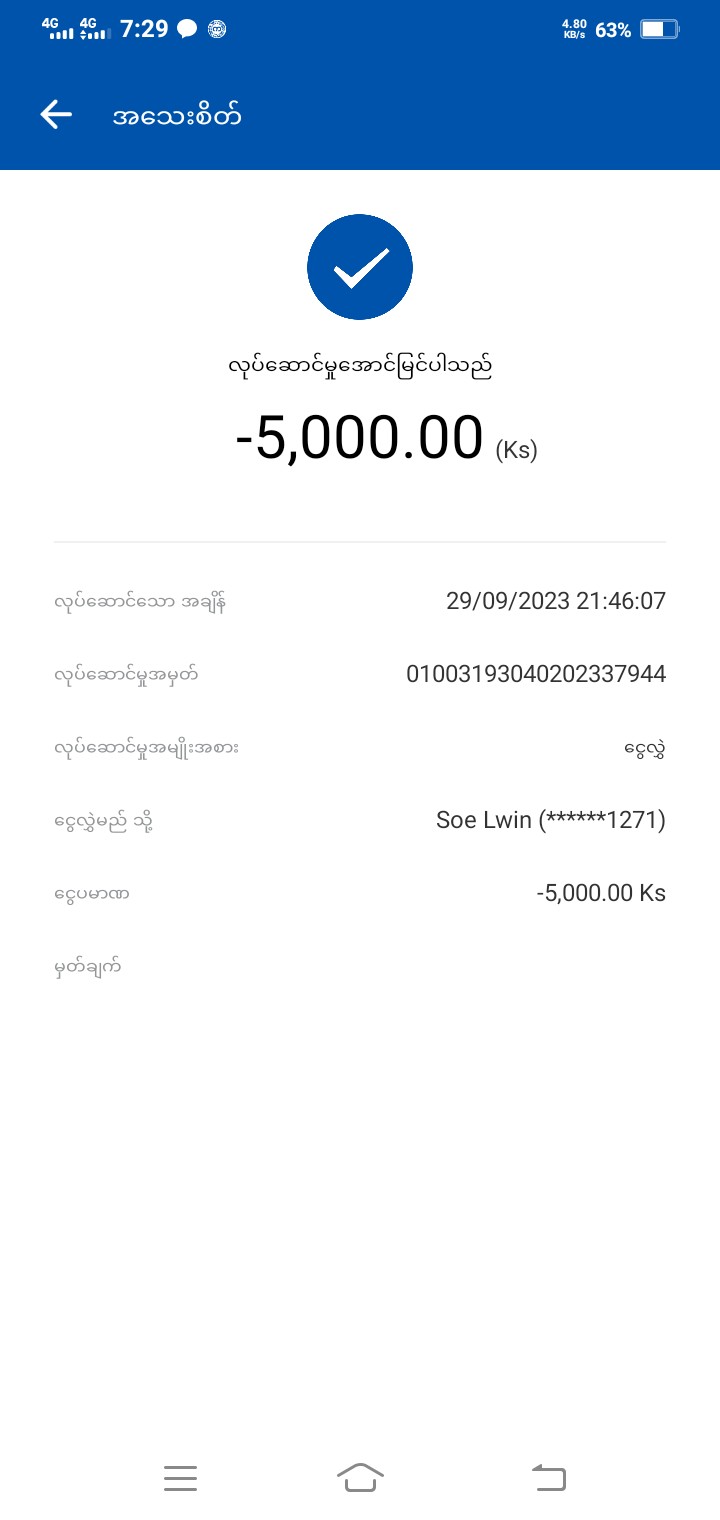The image size is (720, 1520).
Task: Go to the phone home screen
Action: coord(360,1477)
